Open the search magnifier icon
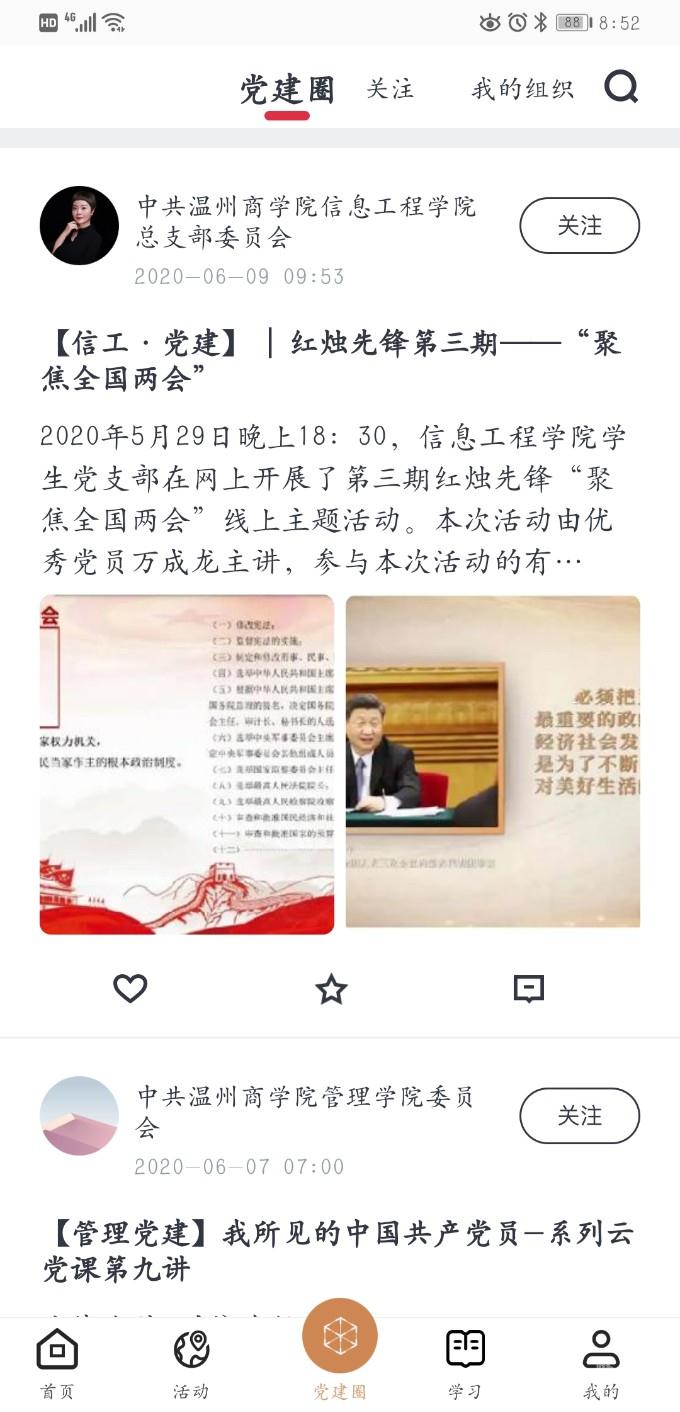The image size is (680, 1412). pyautogui.click(x=621, y=88)
